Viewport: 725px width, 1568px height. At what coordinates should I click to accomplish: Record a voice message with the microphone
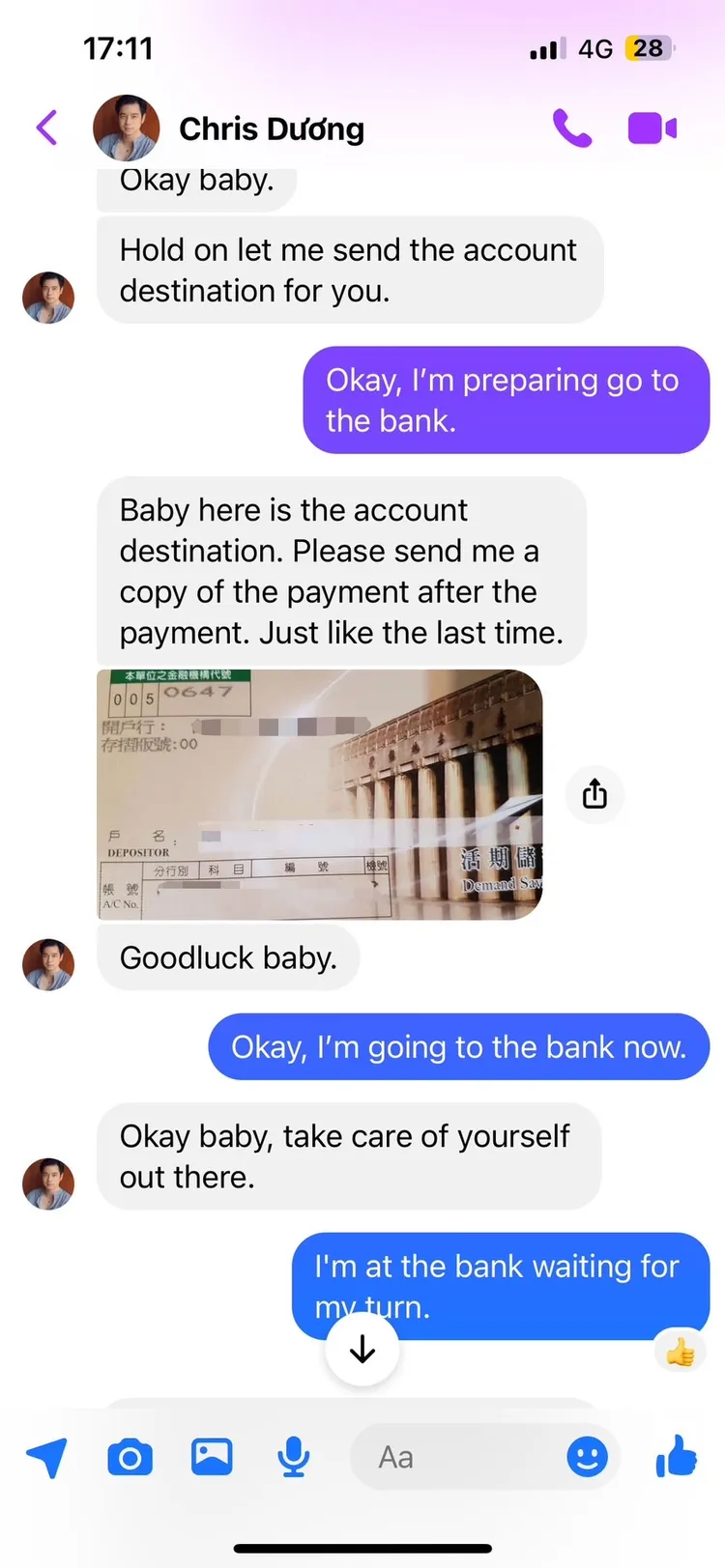293,1457
